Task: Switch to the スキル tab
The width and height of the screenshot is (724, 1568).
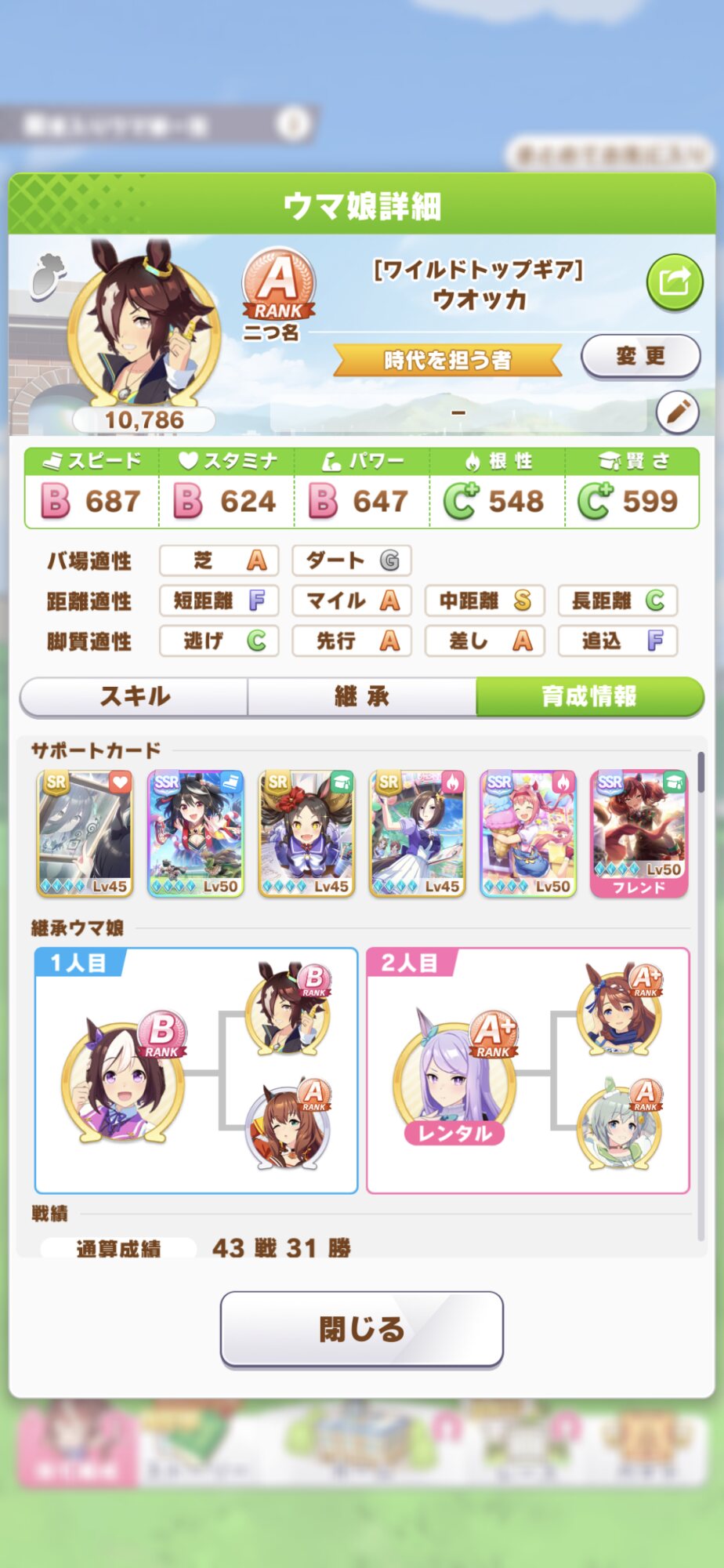Action: click(134, 696)
